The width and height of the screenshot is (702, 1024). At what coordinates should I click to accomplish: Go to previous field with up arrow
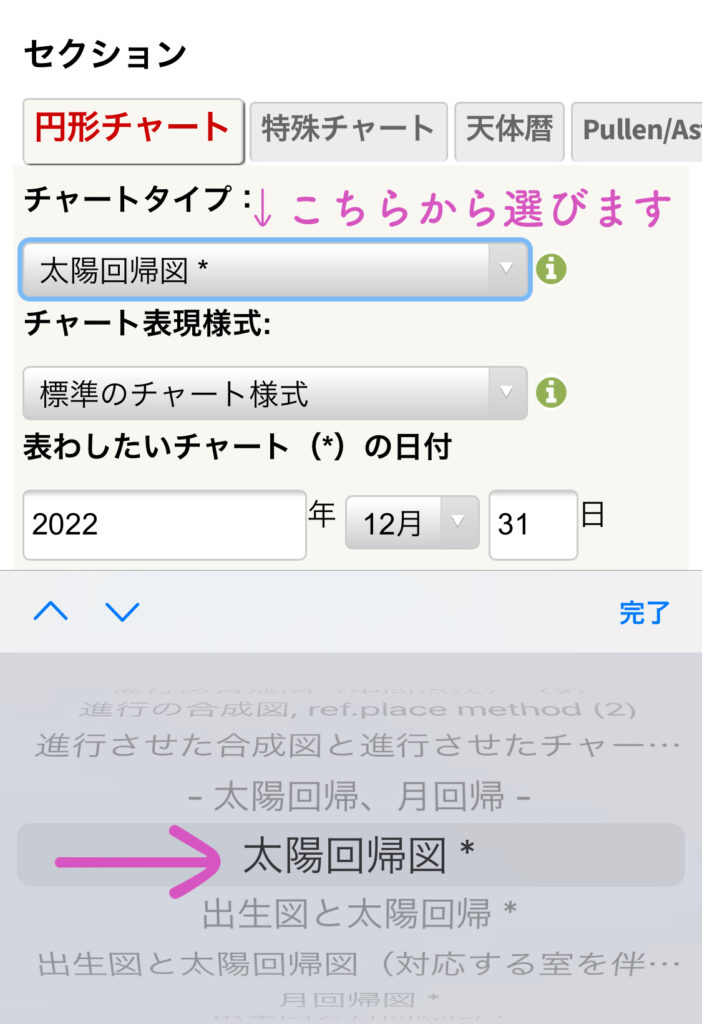[51, 612]
